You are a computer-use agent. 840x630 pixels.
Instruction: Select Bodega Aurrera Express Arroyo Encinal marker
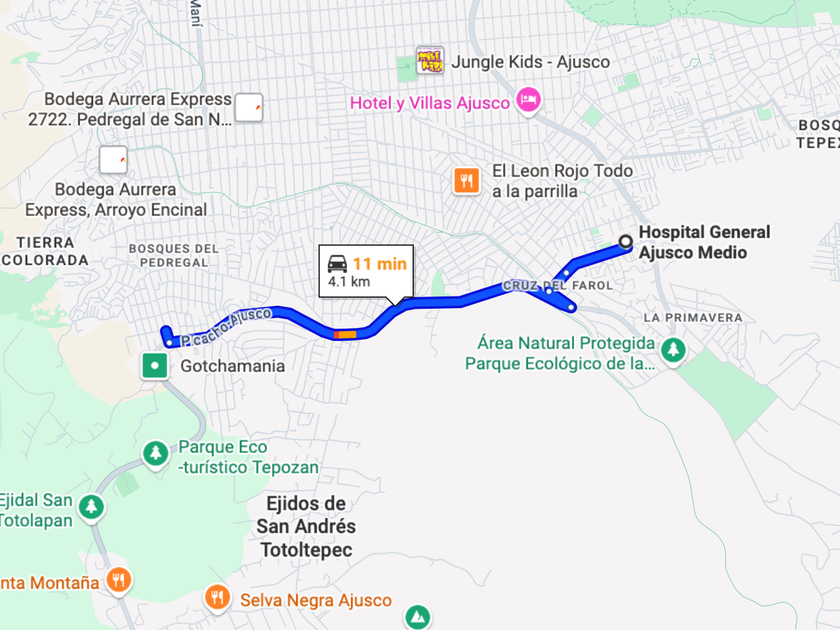[113, 160]
